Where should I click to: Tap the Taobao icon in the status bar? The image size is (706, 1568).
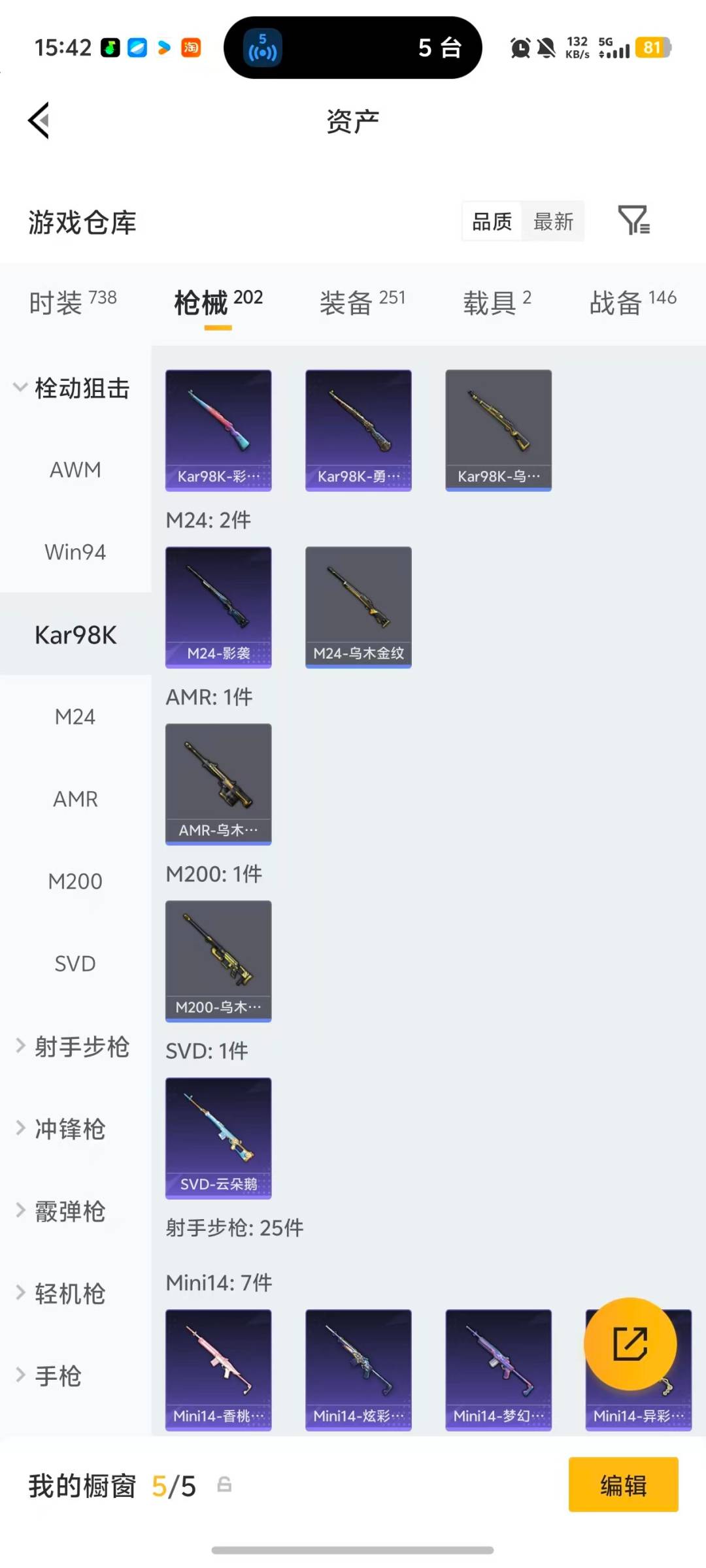190,48
